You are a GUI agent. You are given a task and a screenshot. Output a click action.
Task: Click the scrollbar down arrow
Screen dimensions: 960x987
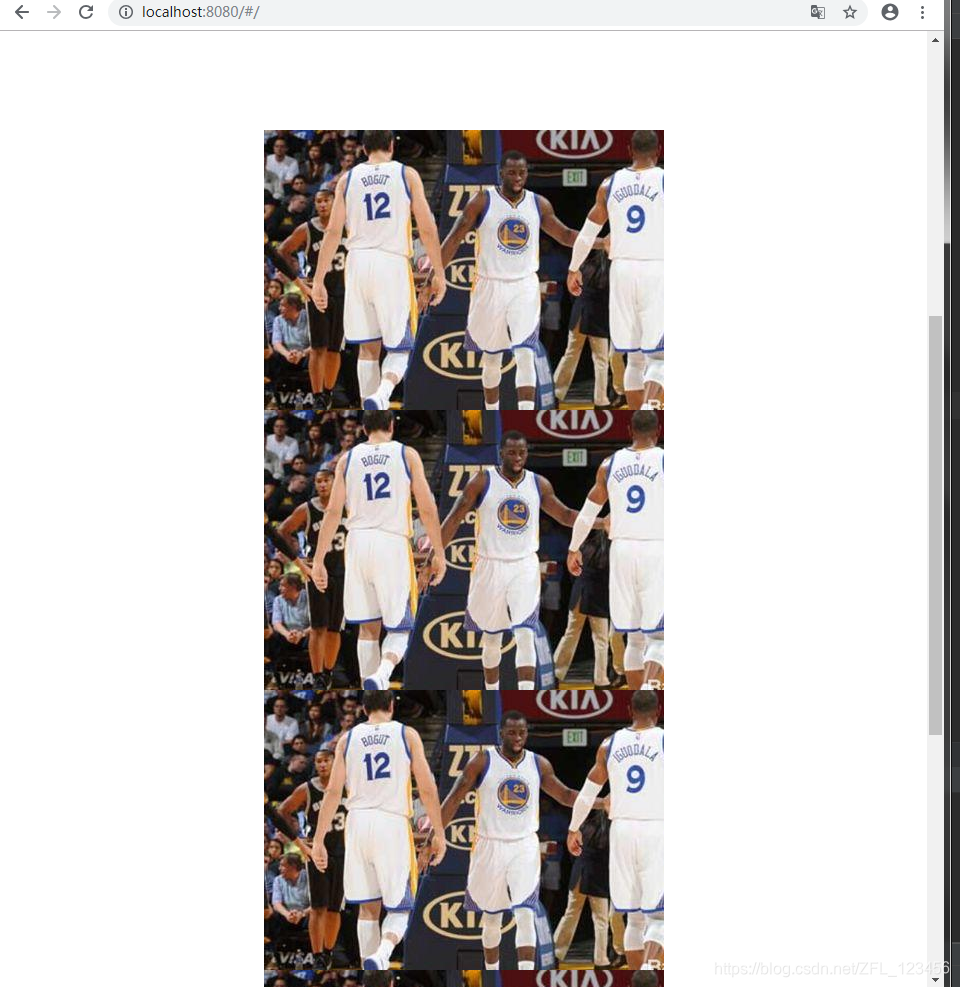point(935,979)
